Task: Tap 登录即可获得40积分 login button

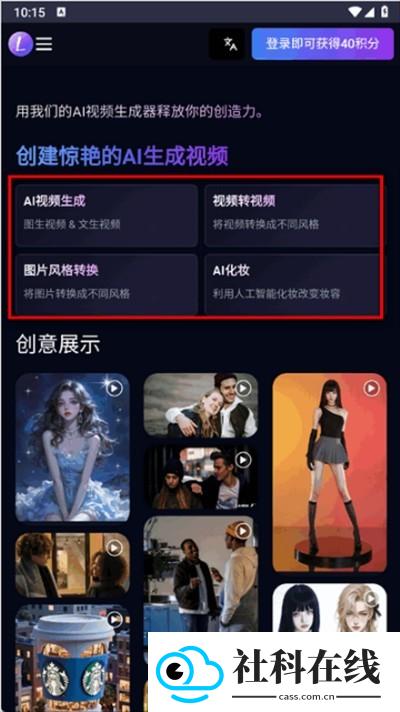Action: [323, 44]
